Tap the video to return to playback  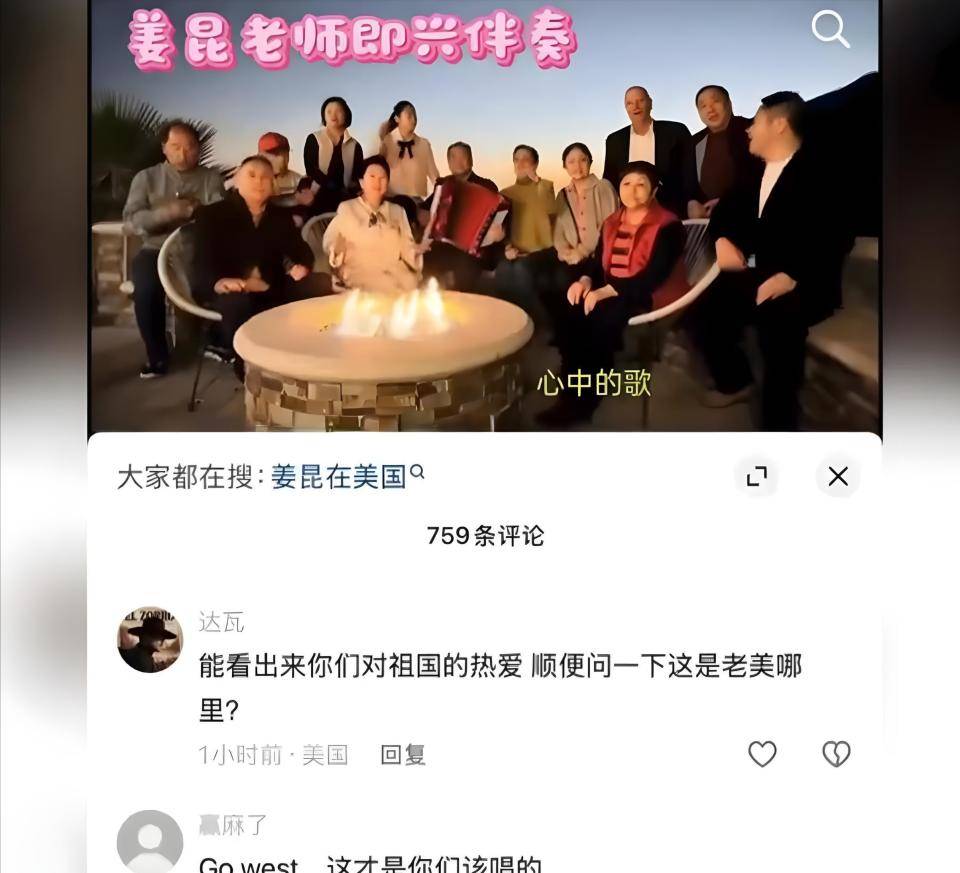480,250
